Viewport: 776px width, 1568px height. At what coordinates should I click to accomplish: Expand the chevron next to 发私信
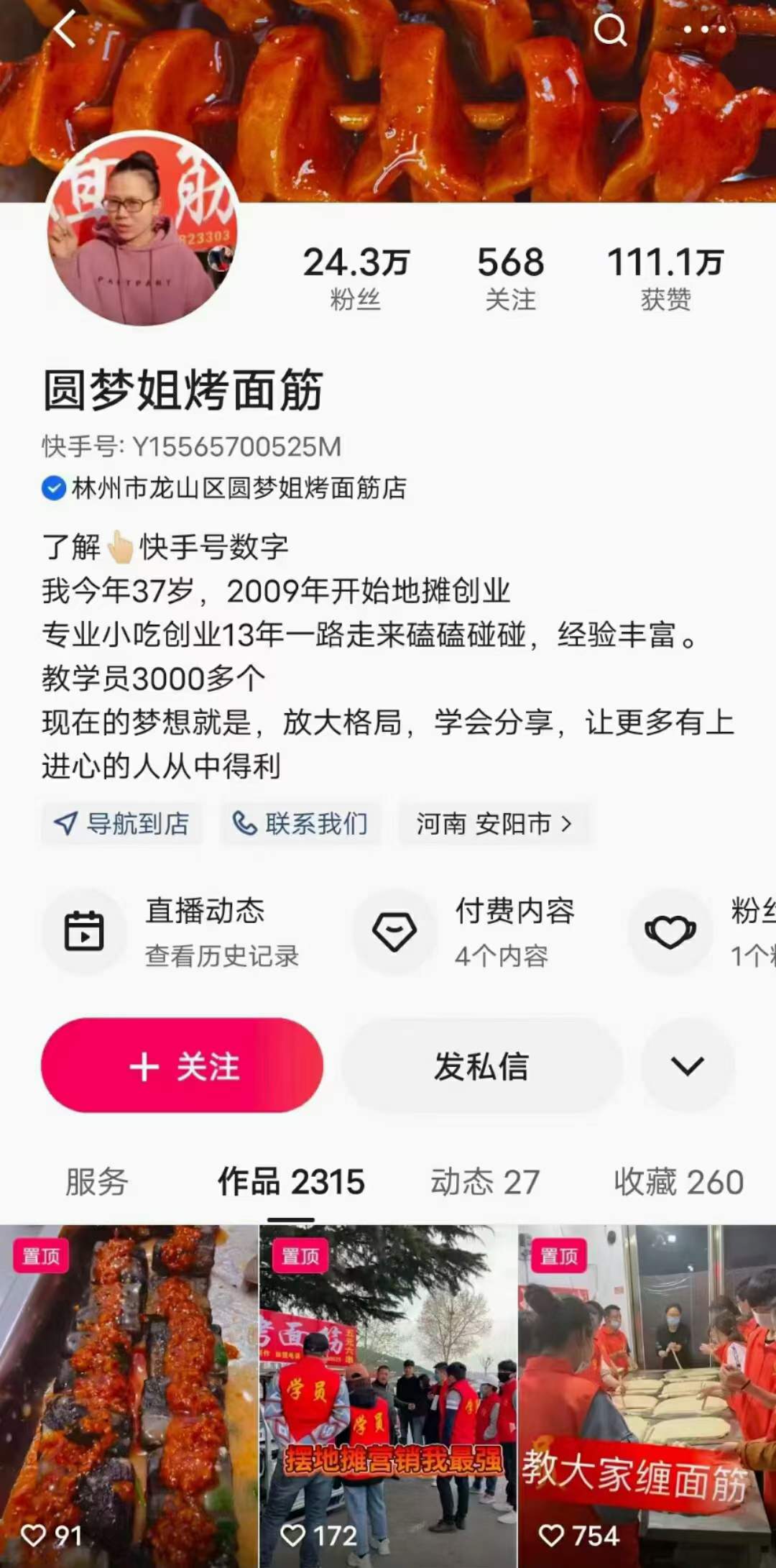click(686, 1067)
